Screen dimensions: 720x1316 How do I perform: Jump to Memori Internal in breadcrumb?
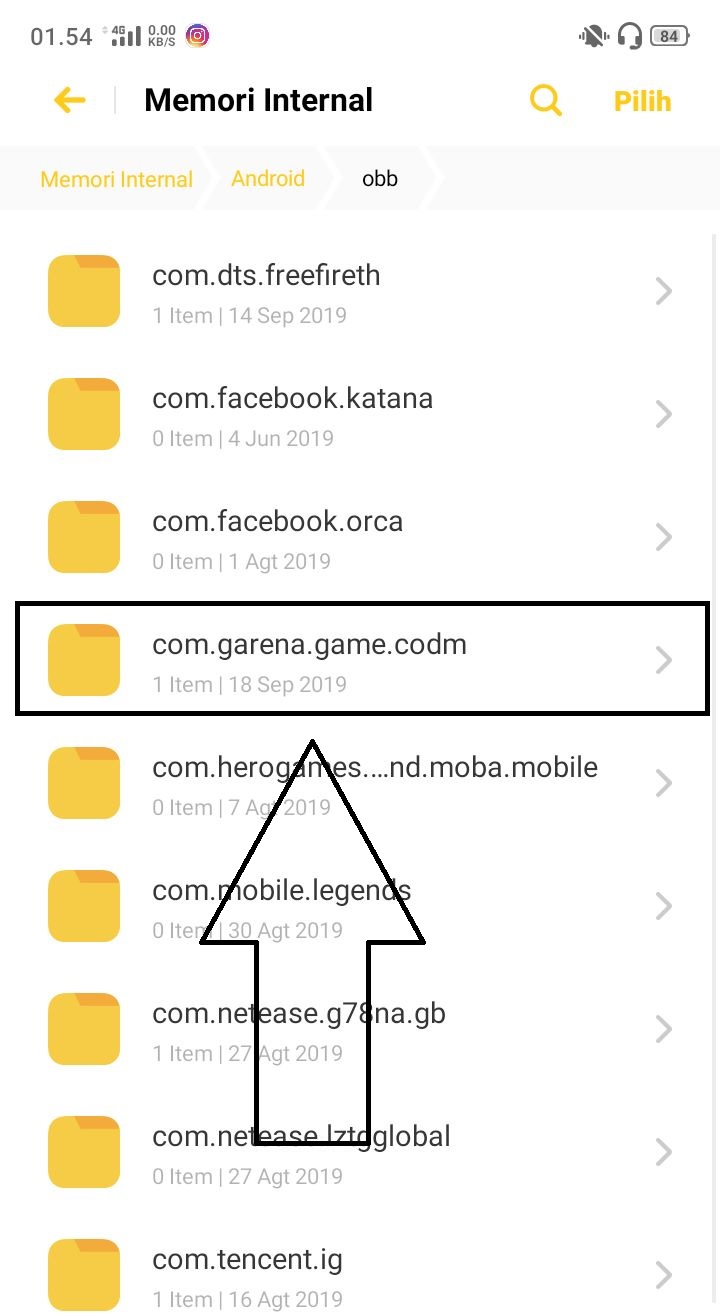(116, 180)
